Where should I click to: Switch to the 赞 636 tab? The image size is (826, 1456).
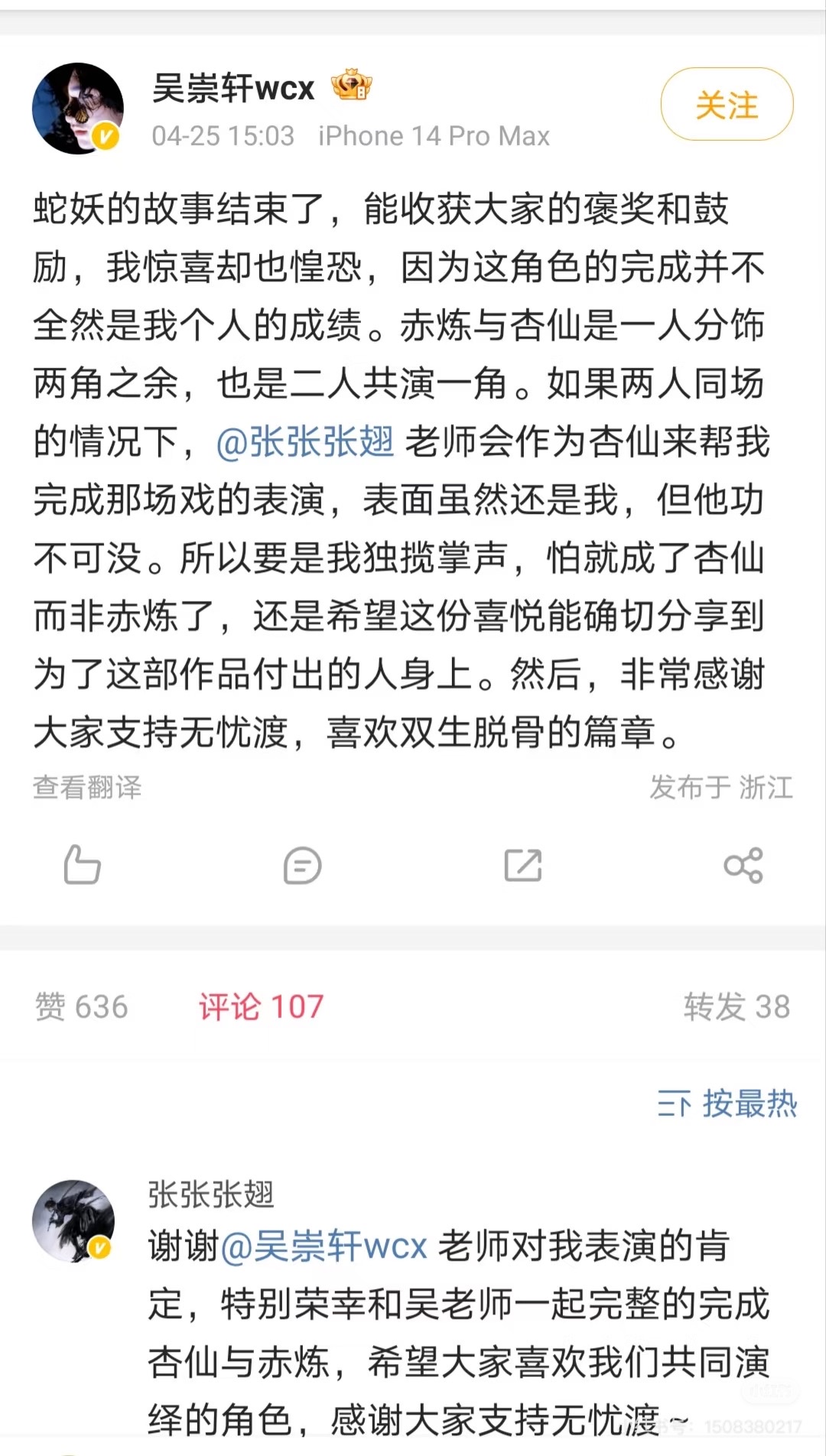(81, 1006)
